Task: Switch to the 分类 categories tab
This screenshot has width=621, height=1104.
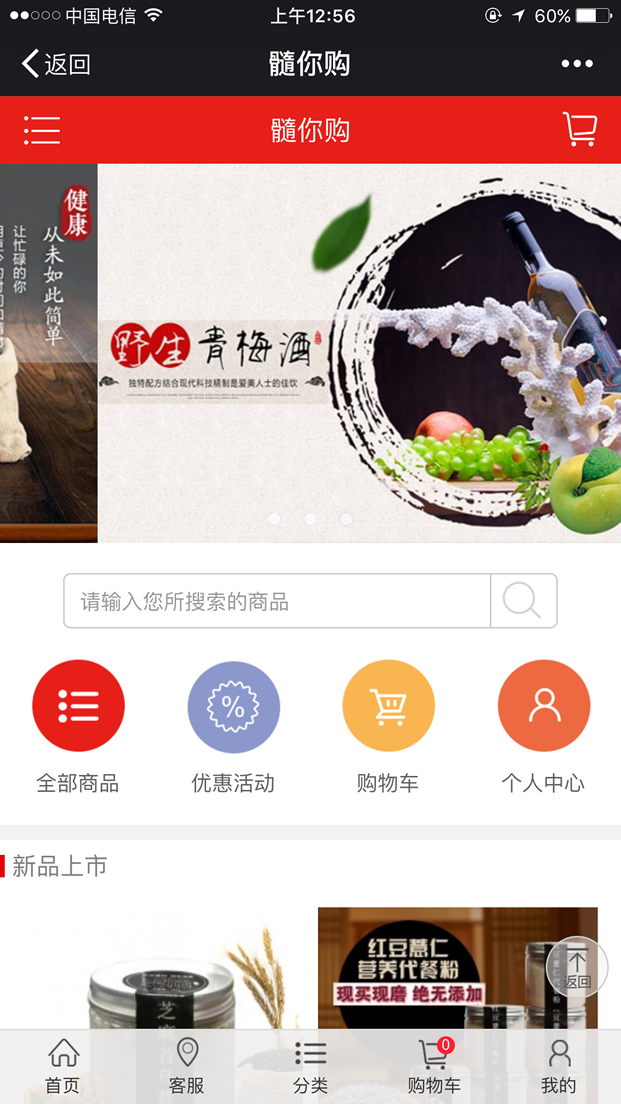Action: click(x=311, y=1066)
